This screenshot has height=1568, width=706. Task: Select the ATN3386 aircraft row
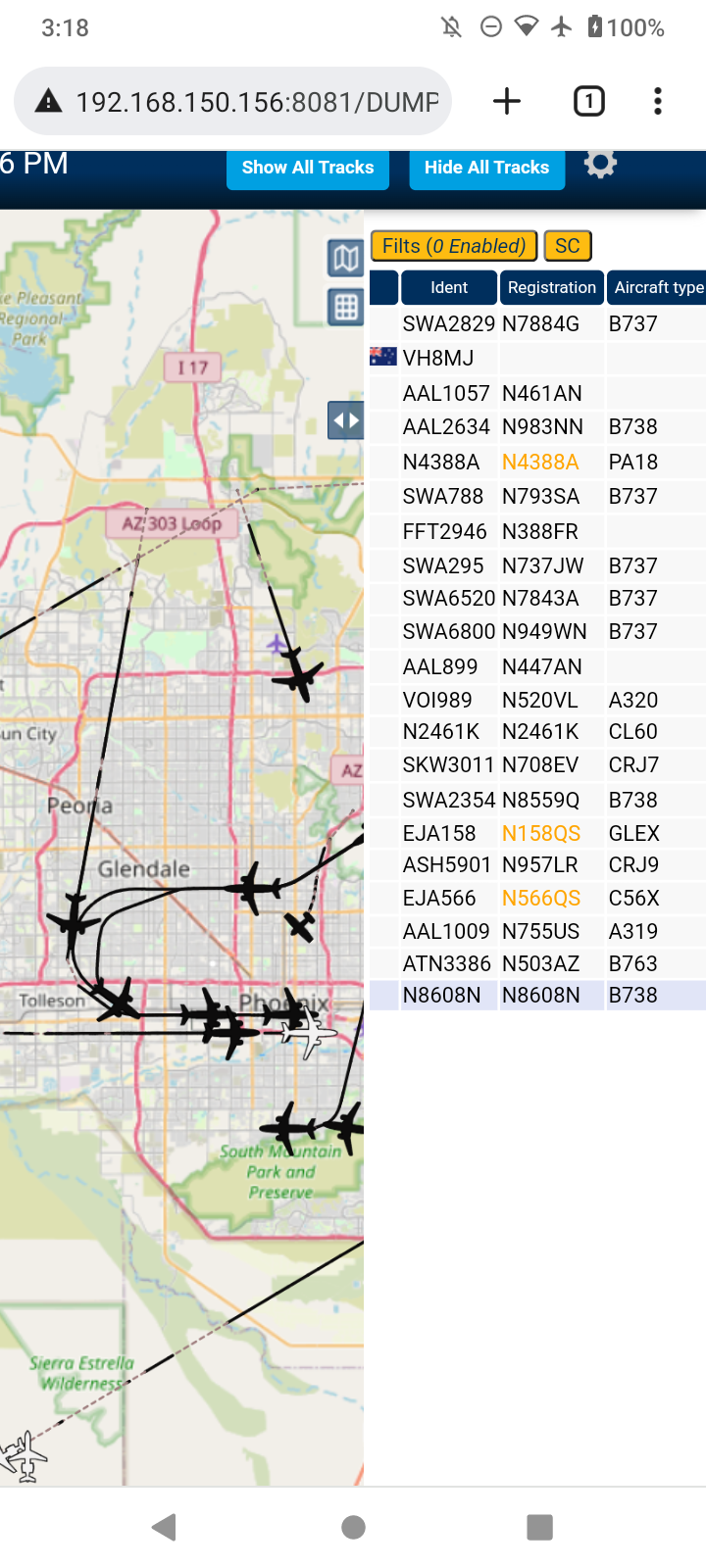(x=537, y=963)
